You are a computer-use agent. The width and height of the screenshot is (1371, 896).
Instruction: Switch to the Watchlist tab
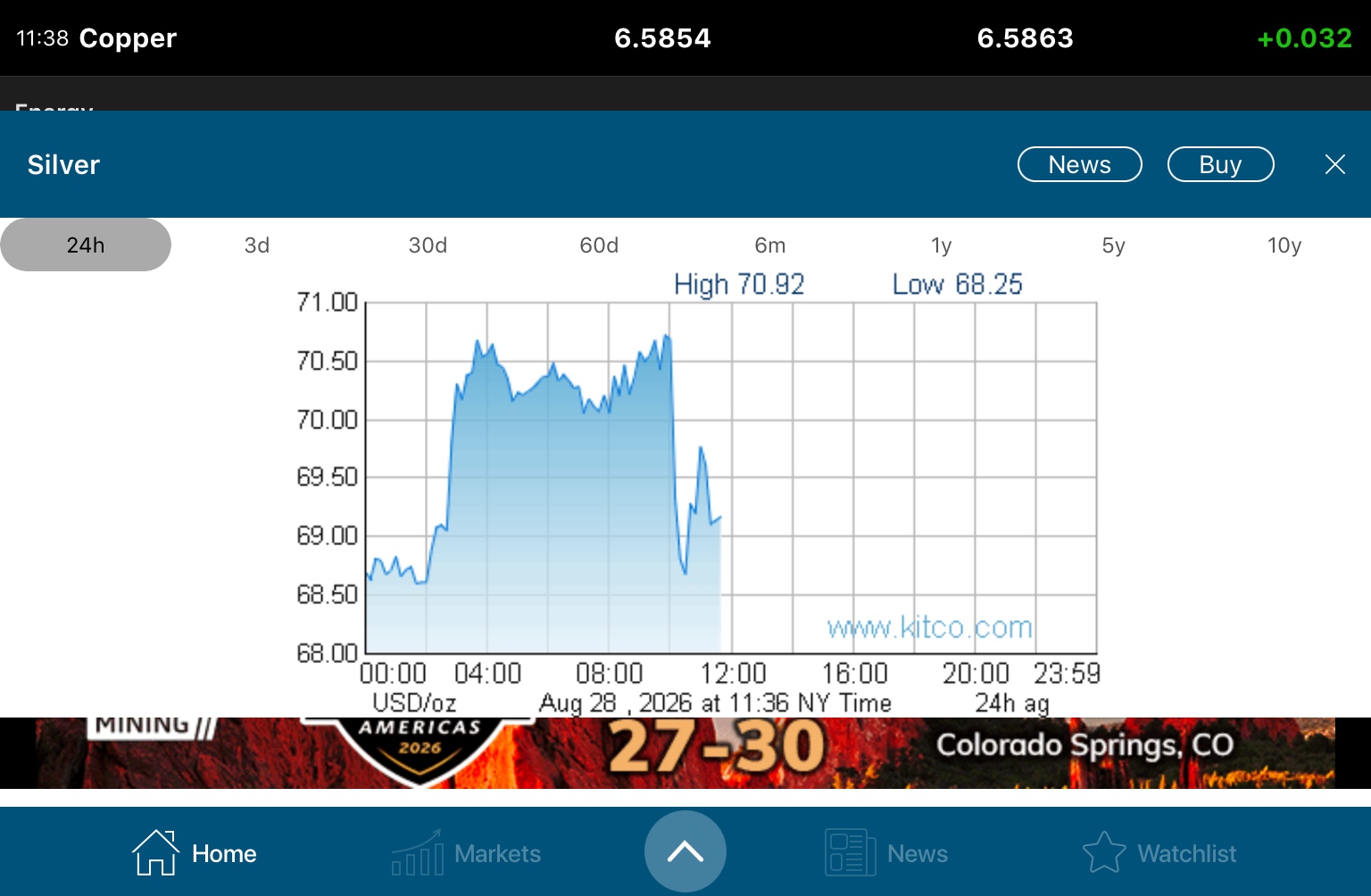pyautogui.click(x=1159, y=853)
